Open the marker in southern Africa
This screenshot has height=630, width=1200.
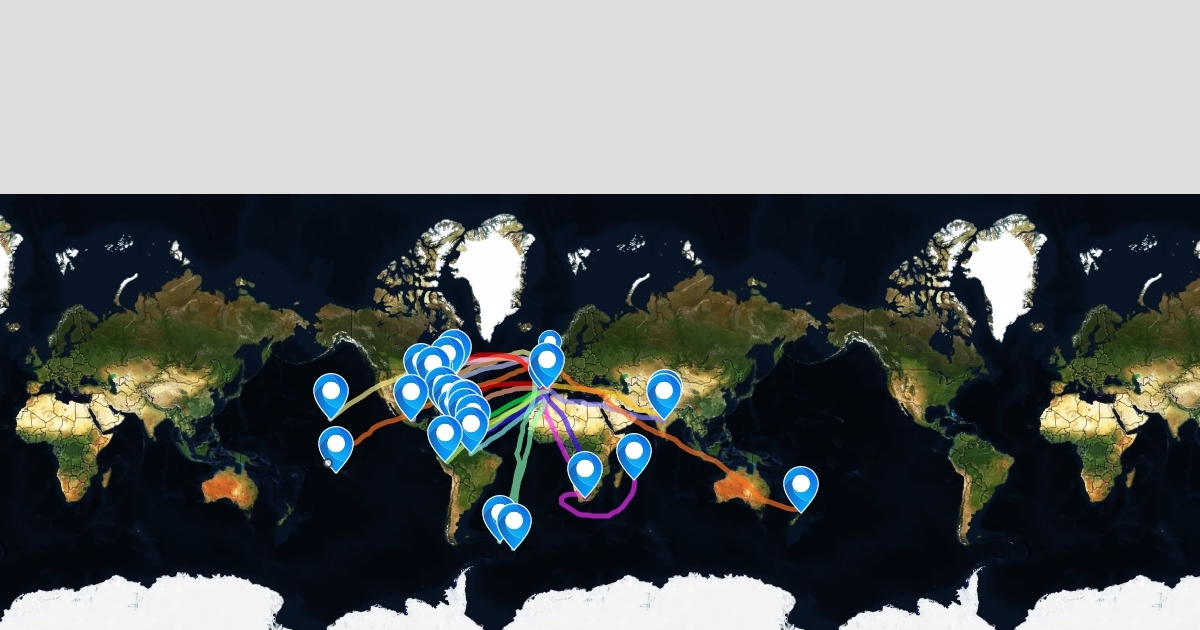tap(585, 471)
